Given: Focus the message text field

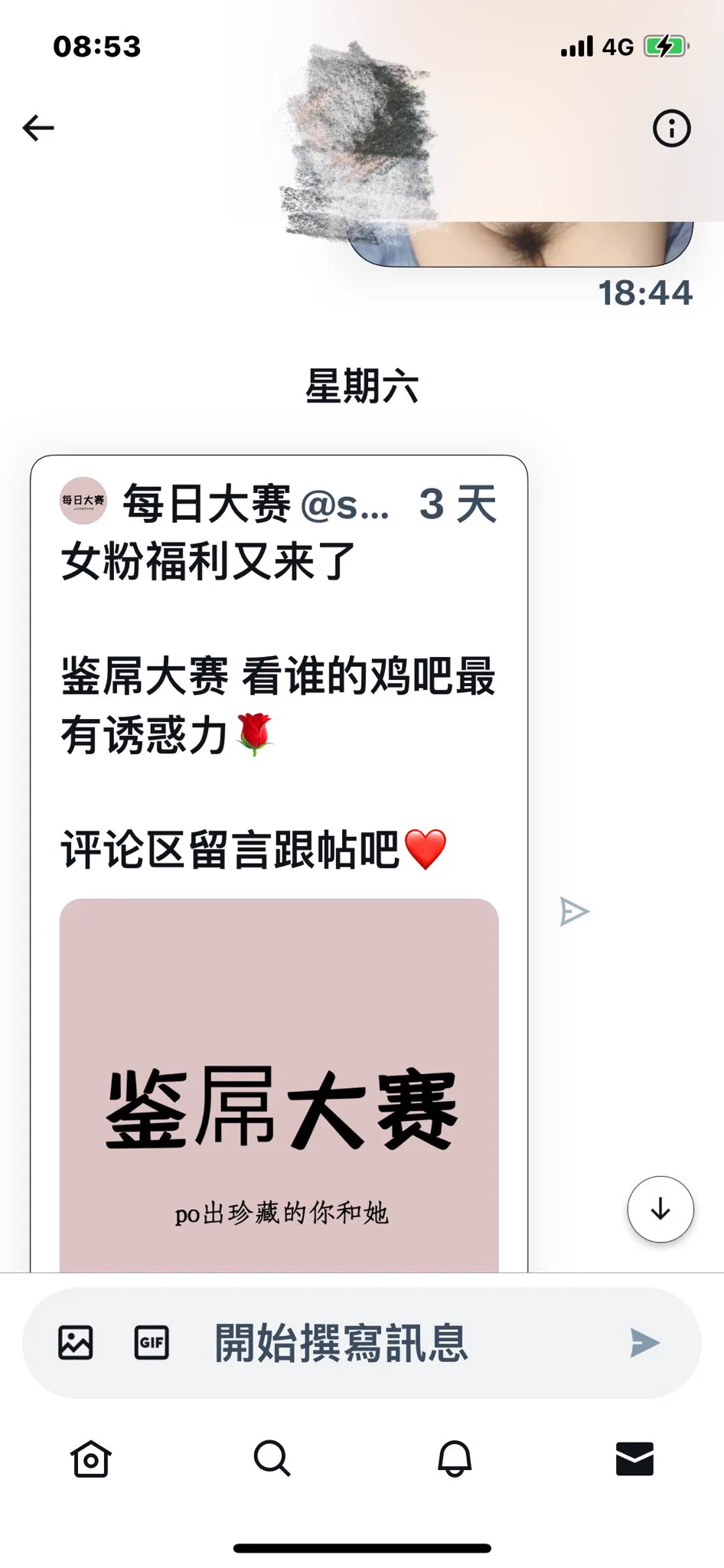Looking at the screenshot, I should (x=383, y=1343).
